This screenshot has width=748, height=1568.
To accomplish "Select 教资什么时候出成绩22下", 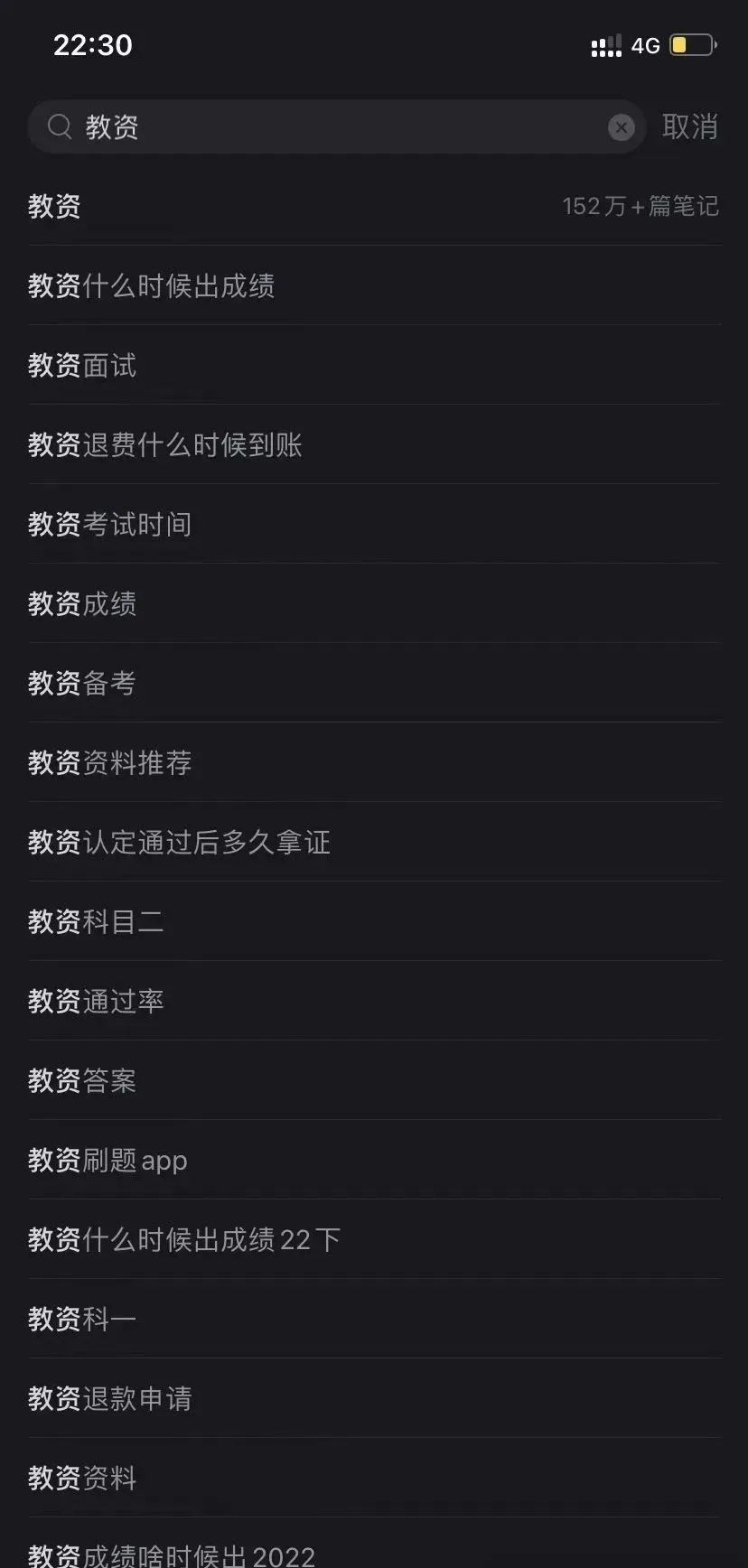I will [x=374, y=1239].
